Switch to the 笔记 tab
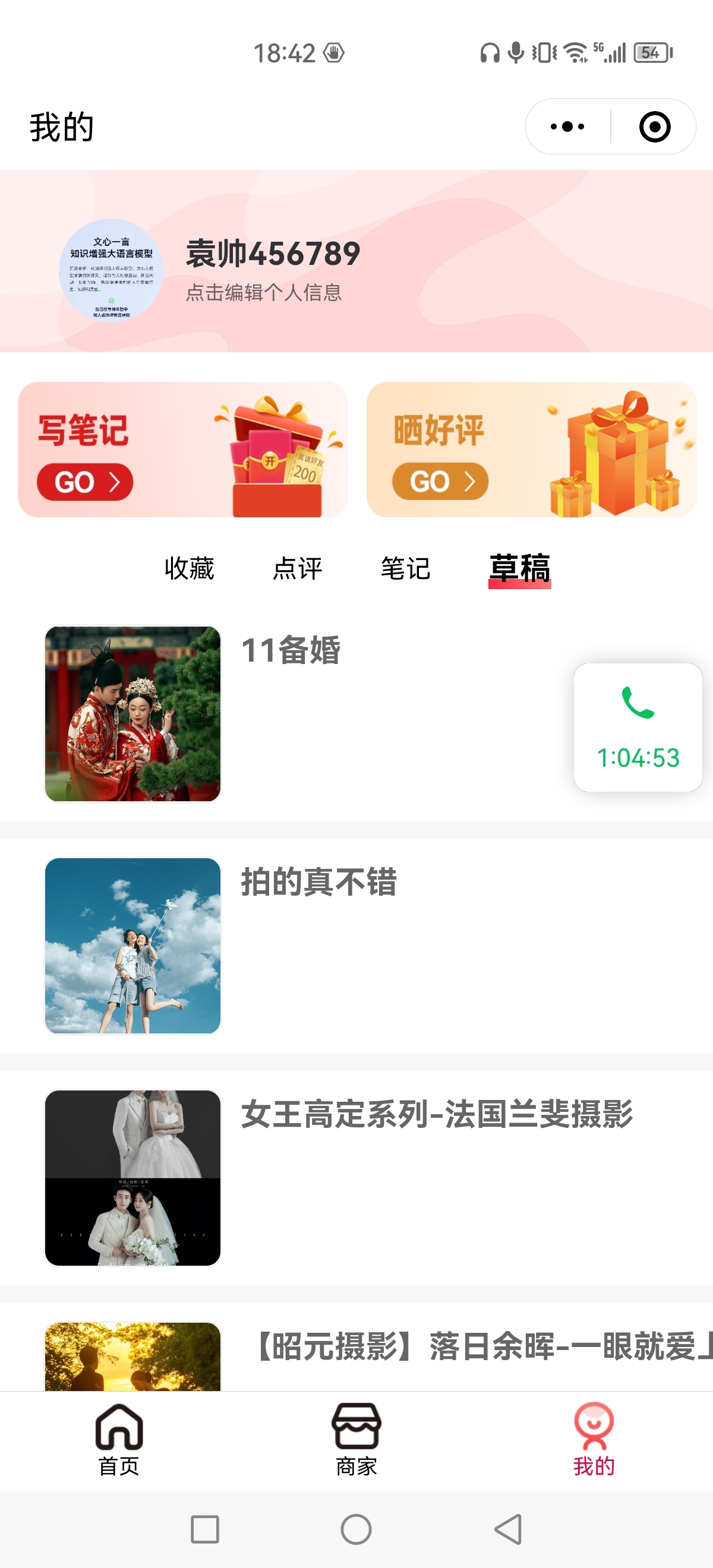Image resolution: width=713 pixels, height=1568 pixels. tap(405, 568)
